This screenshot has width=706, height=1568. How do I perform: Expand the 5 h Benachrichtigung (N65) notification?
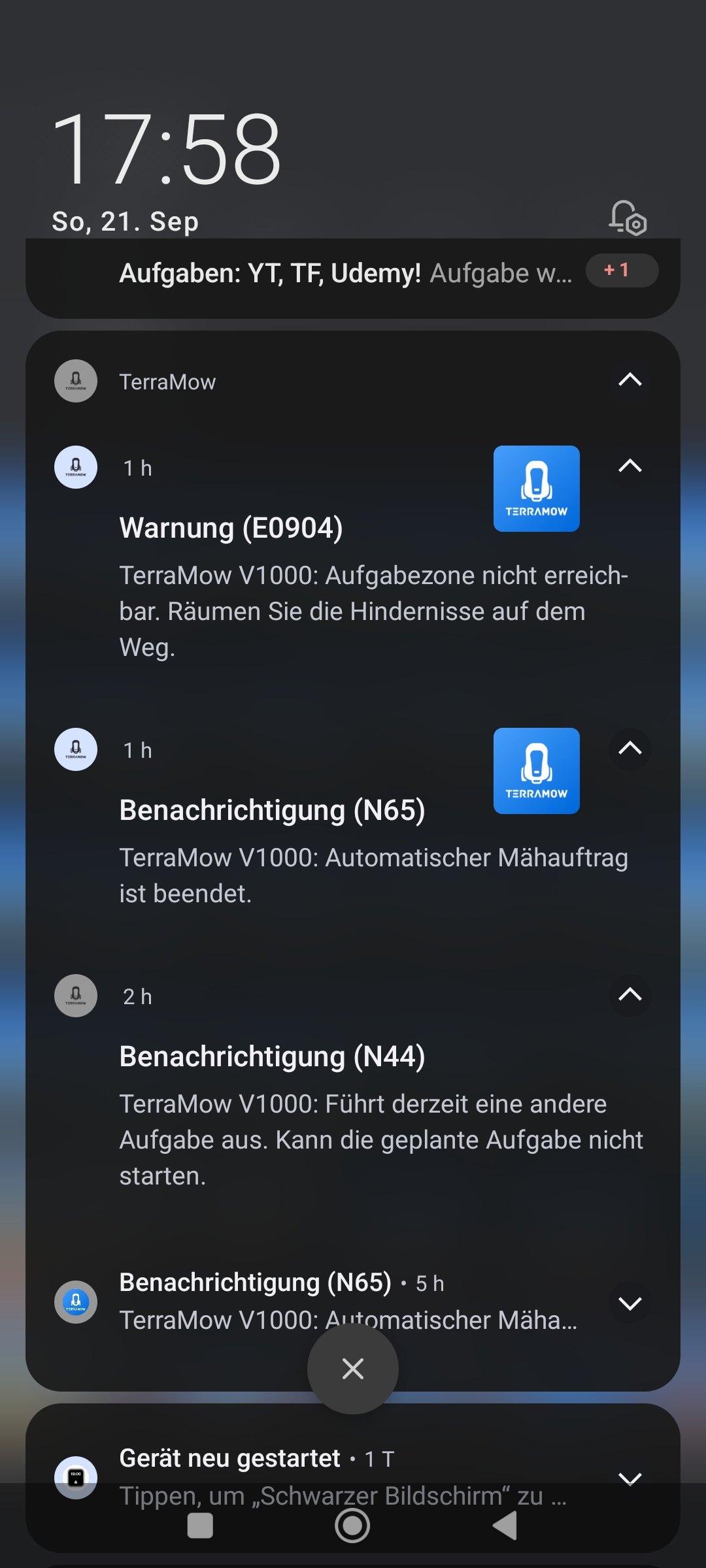[630, 1303]
